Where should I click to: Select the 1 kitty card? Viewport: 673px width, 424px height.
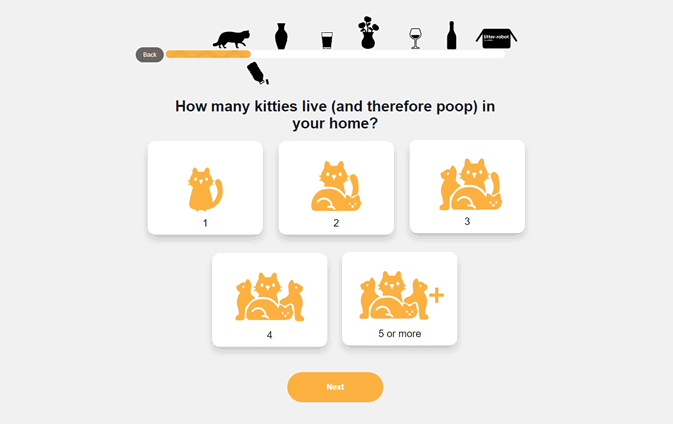[205, 188]
